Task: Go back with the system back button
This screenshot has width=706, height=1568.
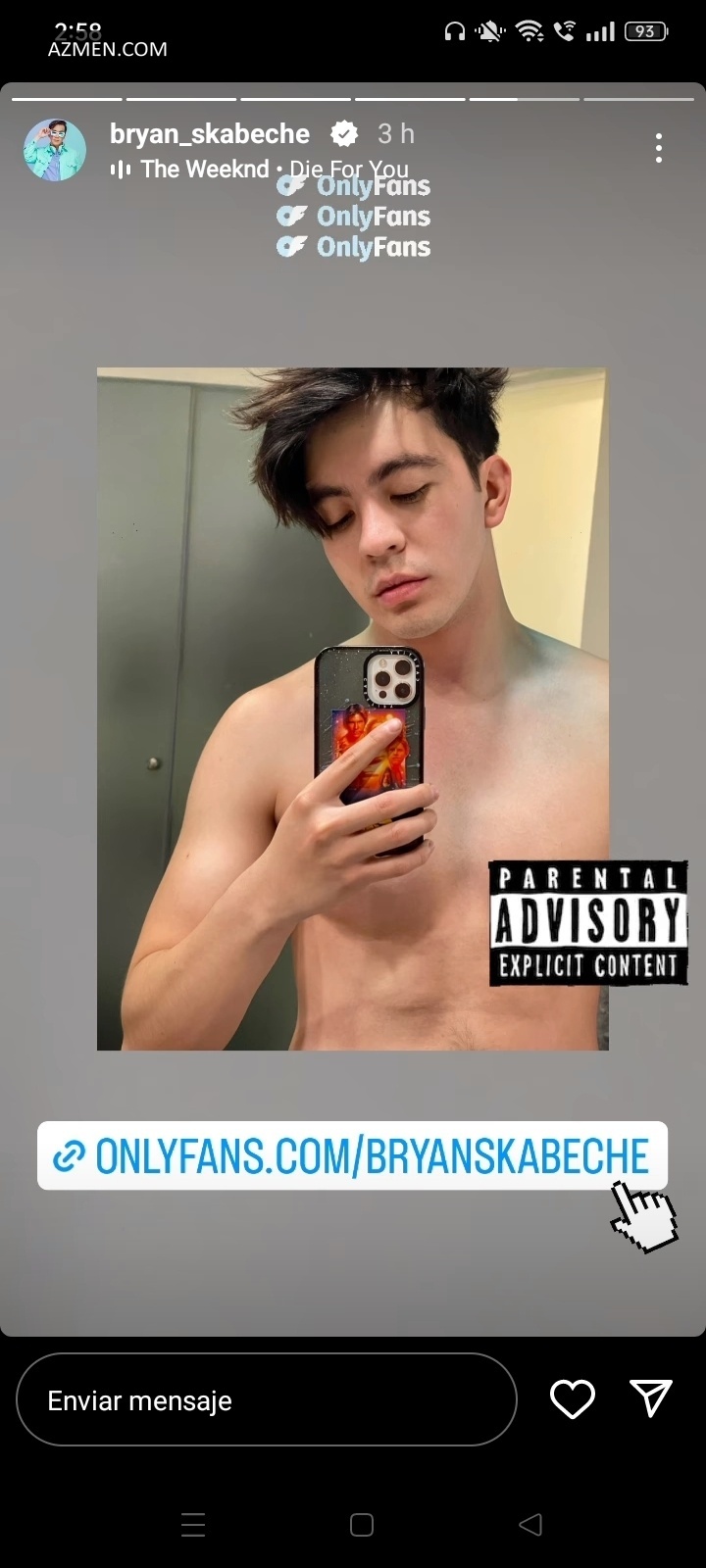Action: coord(530,1525)
